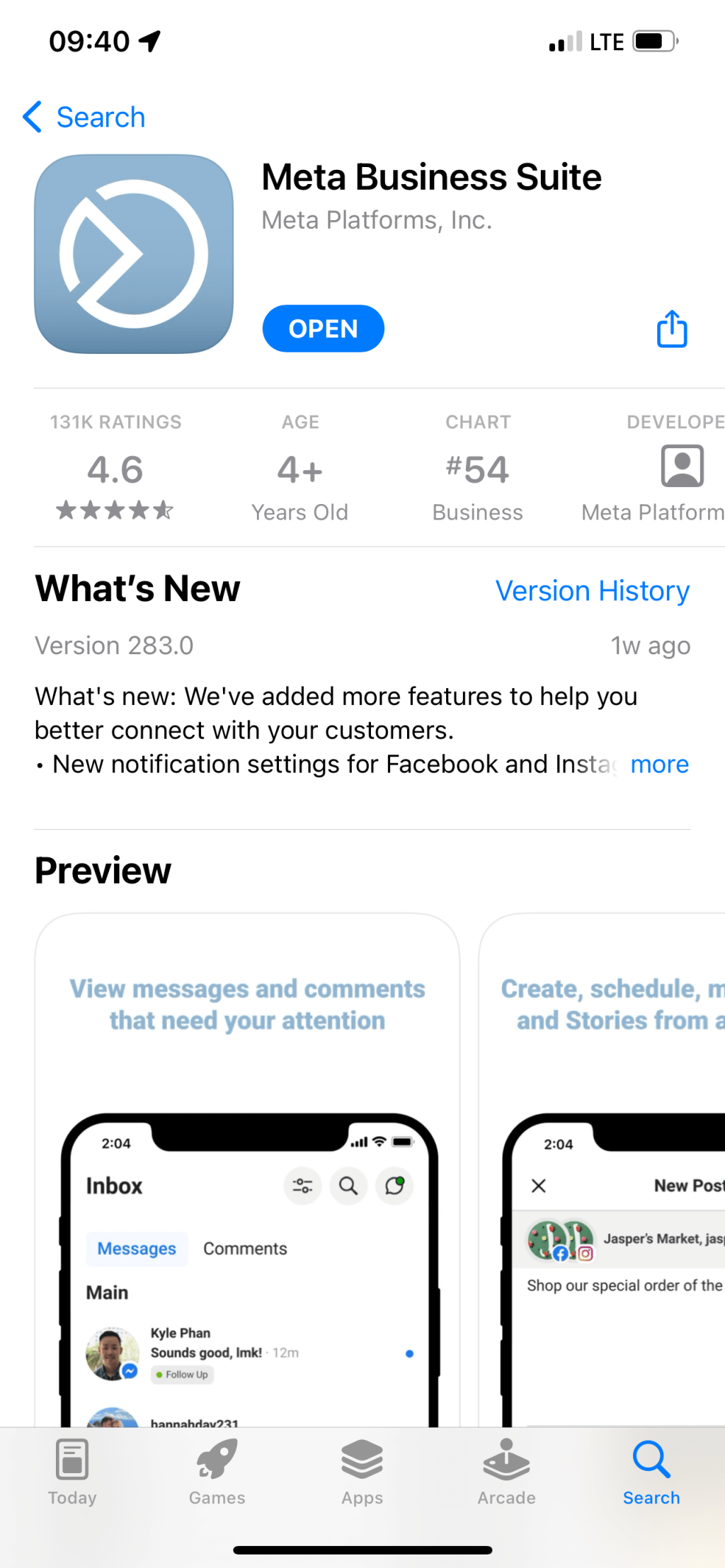
Task: Switch to the Arcade tab
Action: click(506, 1472)
